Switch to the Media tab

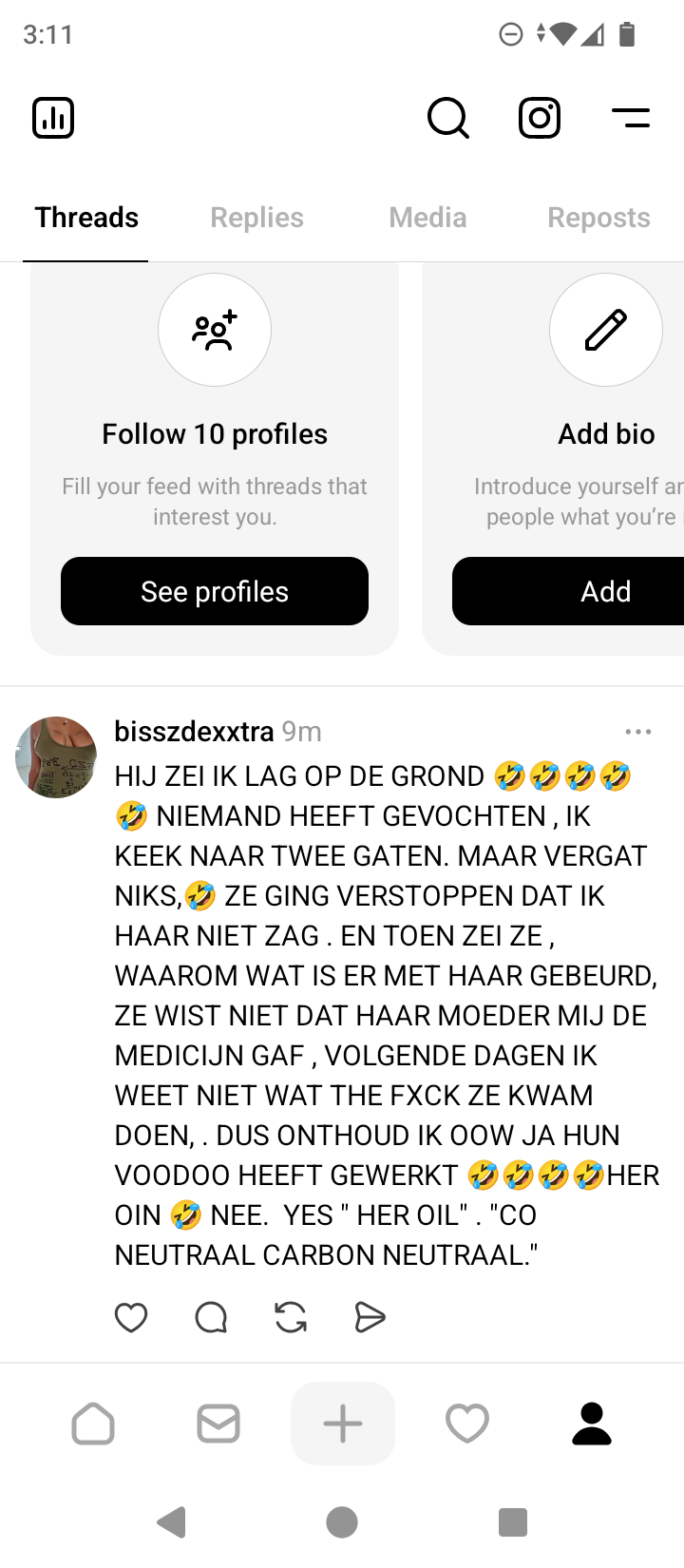coord(427,218)
